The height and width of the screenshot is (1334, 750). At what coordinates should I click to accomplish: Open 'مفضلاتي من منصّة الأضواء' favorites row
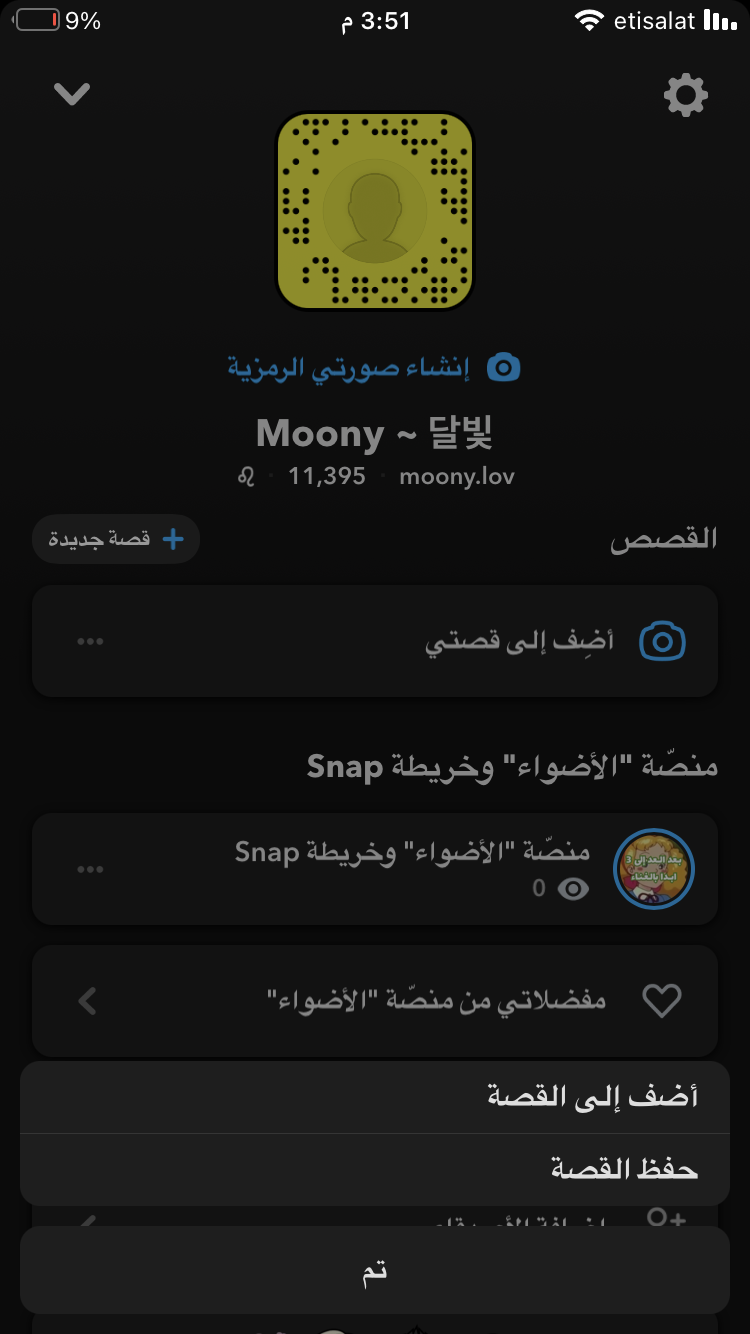(x=375, y=1000)
